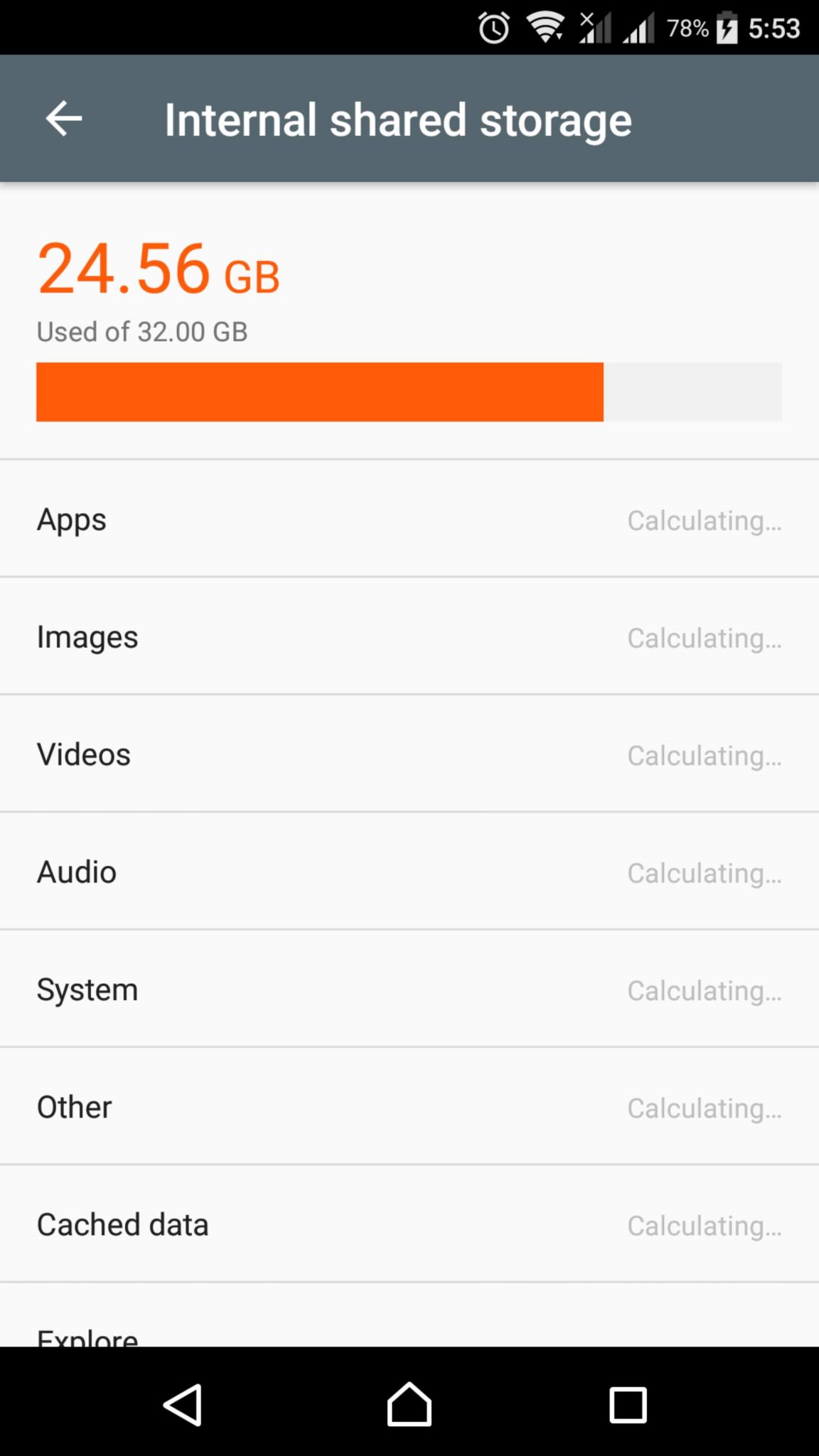Open the Other storage row
819x1456 pixels.
click(x=409, y=1106)
